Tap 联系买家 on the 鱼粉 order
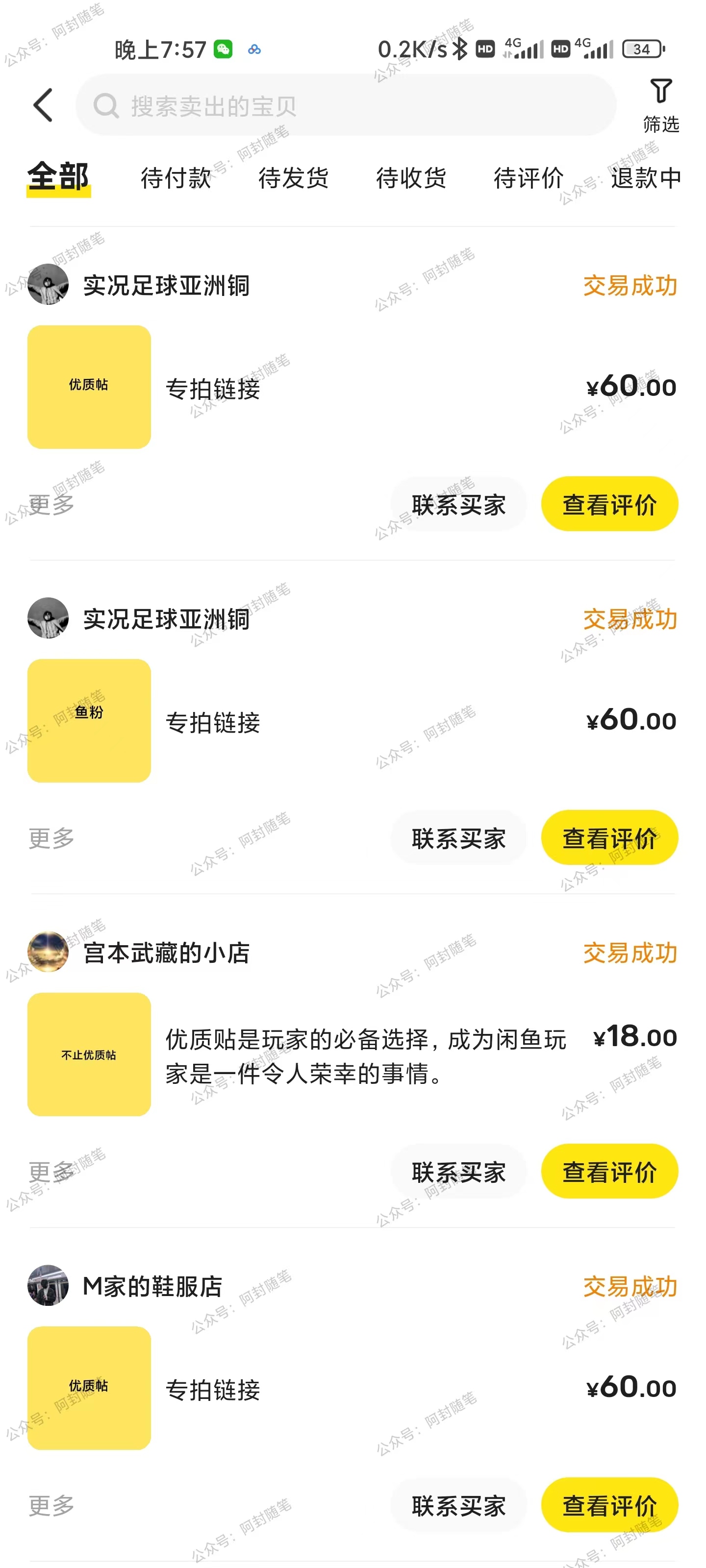The image size is (706, 1568). [459, 838]
